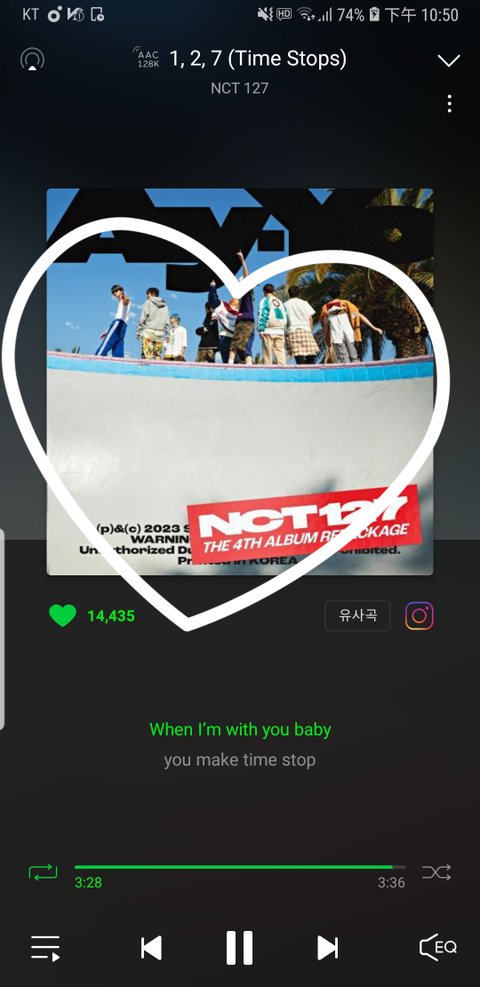Open the three-dot overflow menu
This screenshot has width=480, height=987.
coord(449,104)
